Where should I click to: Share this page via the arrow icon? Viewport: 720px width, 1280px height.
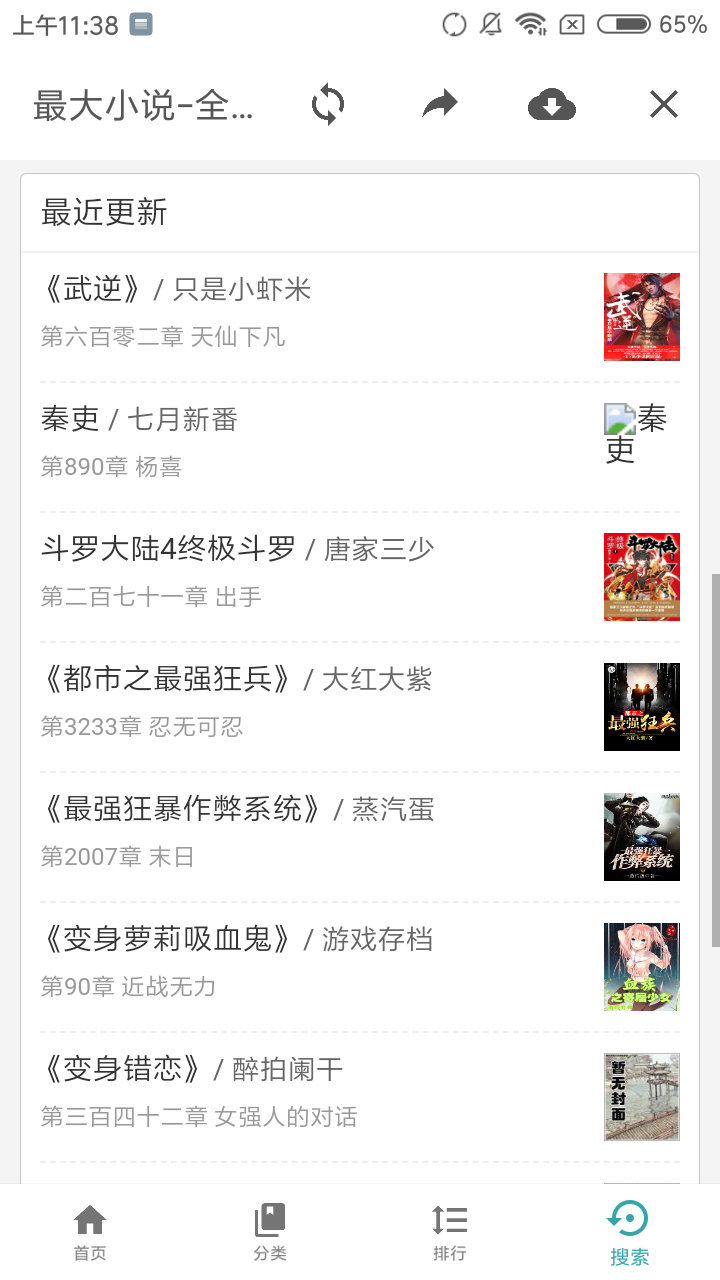[440, 104]
